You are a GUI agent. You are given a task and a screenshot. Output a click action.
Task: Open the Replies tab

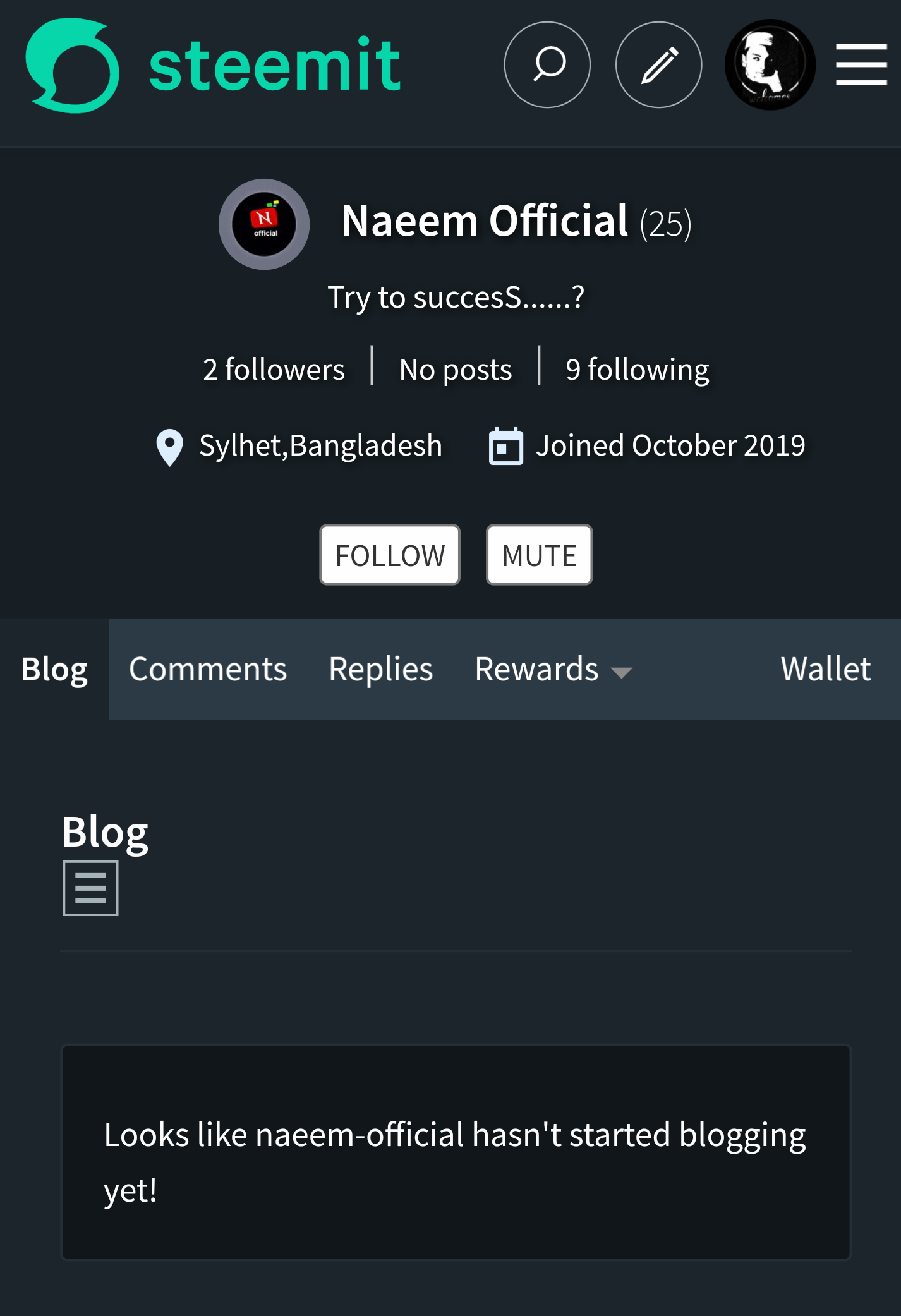point(380,669)
